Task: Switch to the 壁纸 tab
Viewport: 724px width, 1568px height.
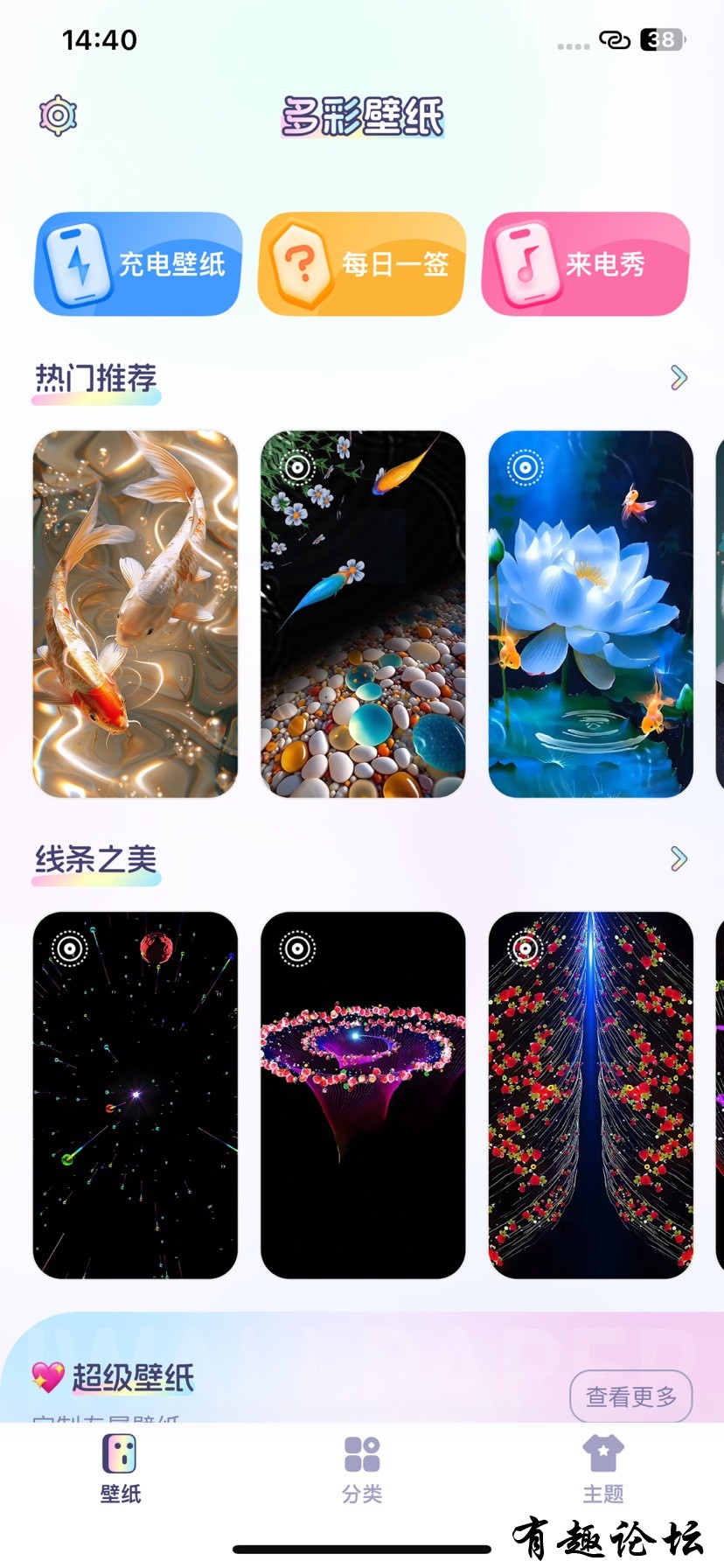Action: [120, 1468]
